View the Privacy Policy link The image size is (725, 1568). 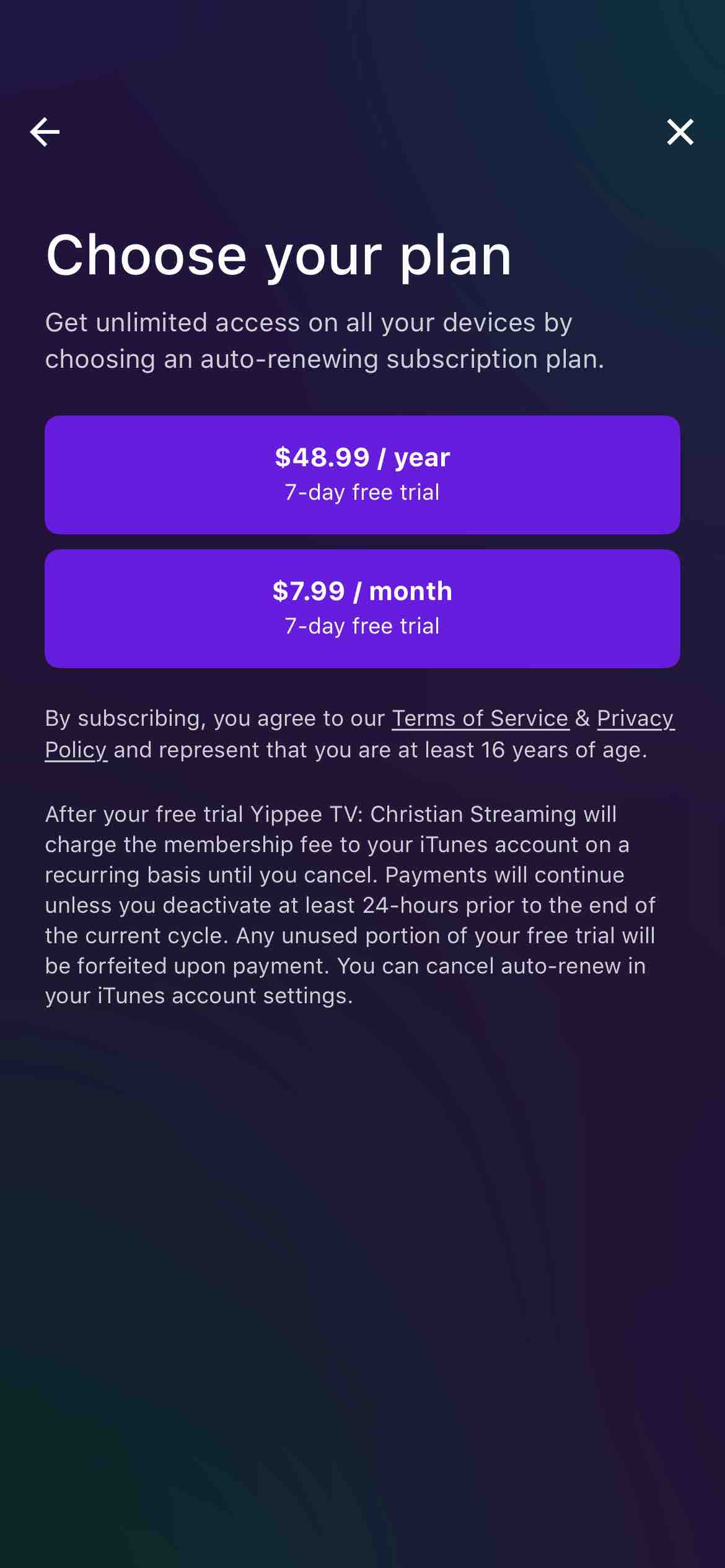pyautogui.click(x=635, y=718)
